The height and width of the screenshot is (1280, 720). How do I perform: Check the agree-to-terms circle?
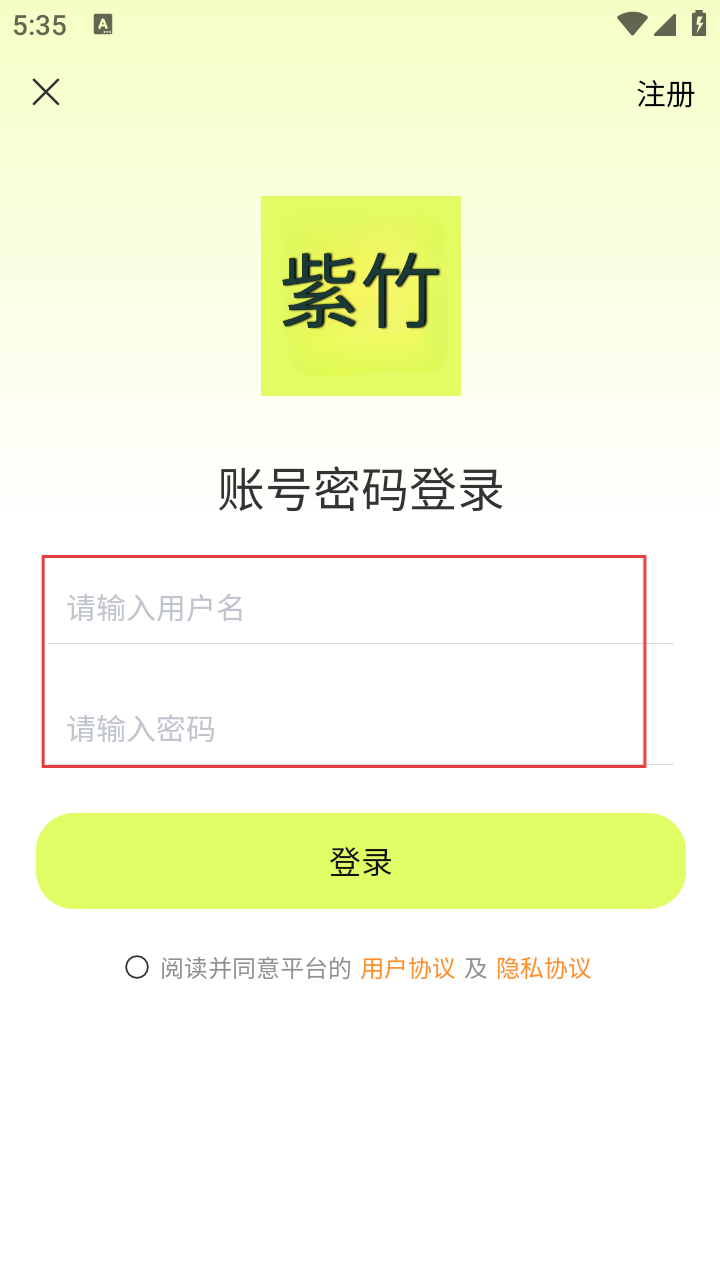click(137, 967)
